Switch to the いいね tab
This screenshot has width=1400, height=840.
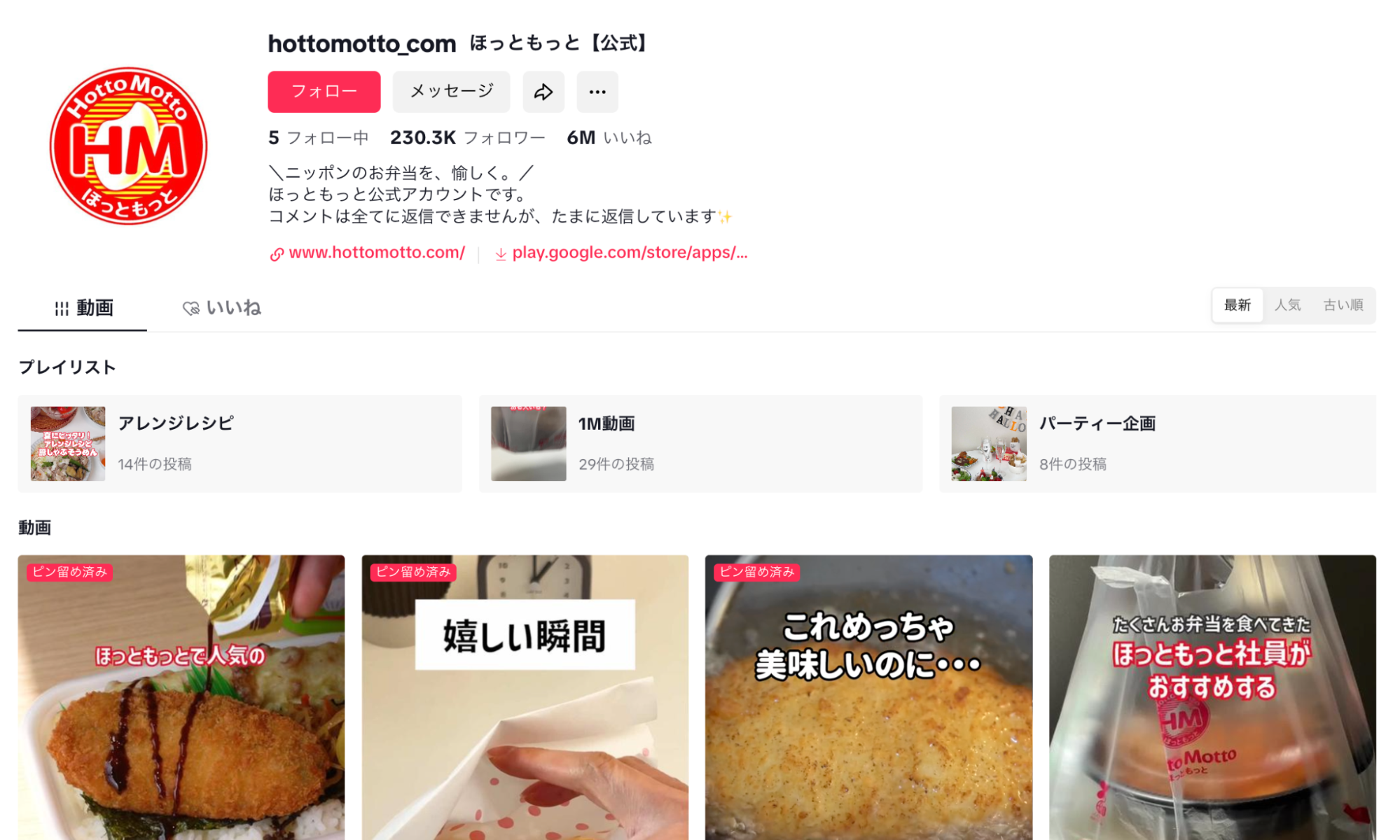click(x=222, y=308)
